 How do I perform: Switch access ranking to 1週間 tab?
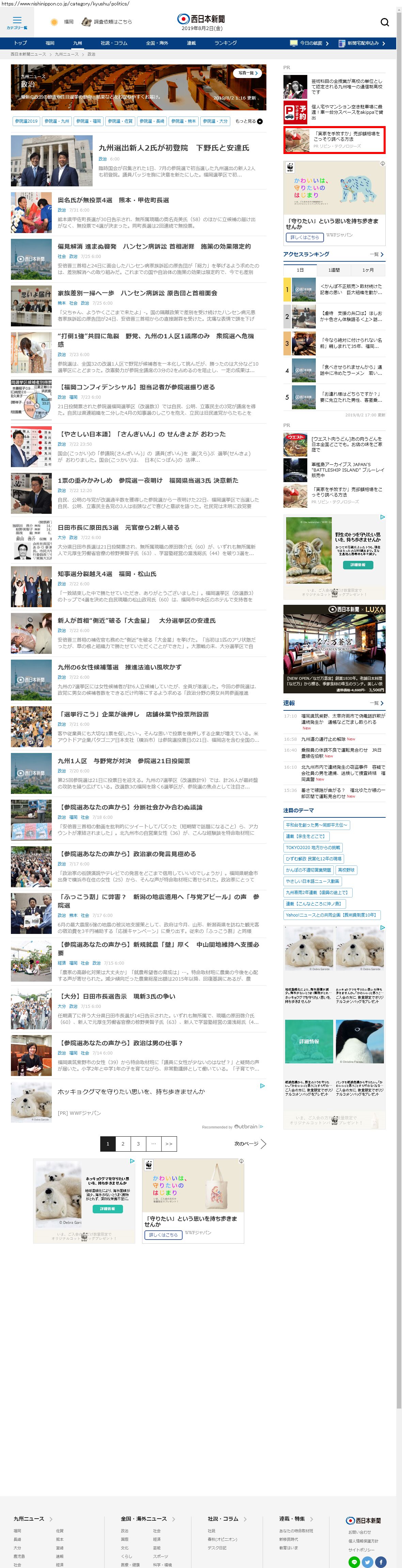334,270
